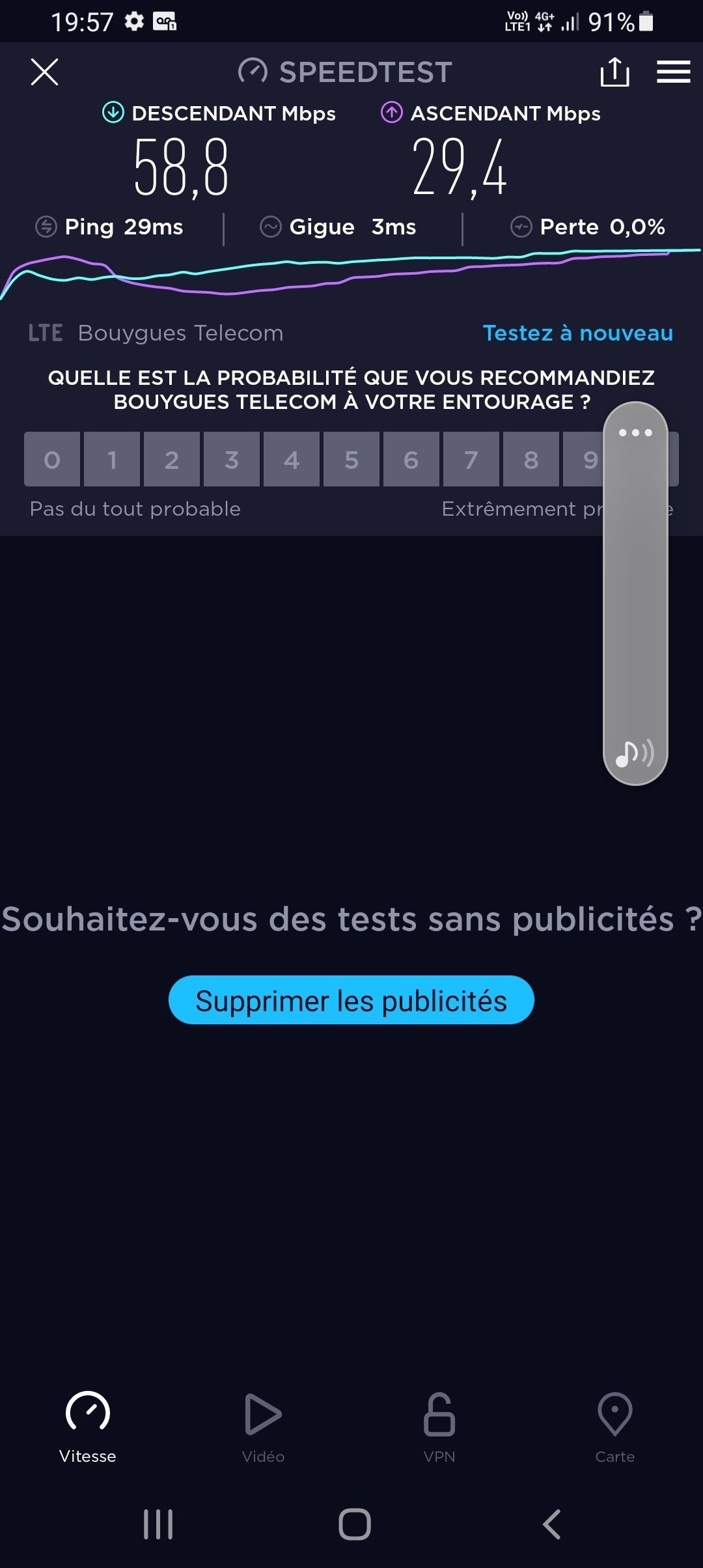Tap Testez à nouveau to rerun test
703x1568 pixels.
[x=577, y=333]
